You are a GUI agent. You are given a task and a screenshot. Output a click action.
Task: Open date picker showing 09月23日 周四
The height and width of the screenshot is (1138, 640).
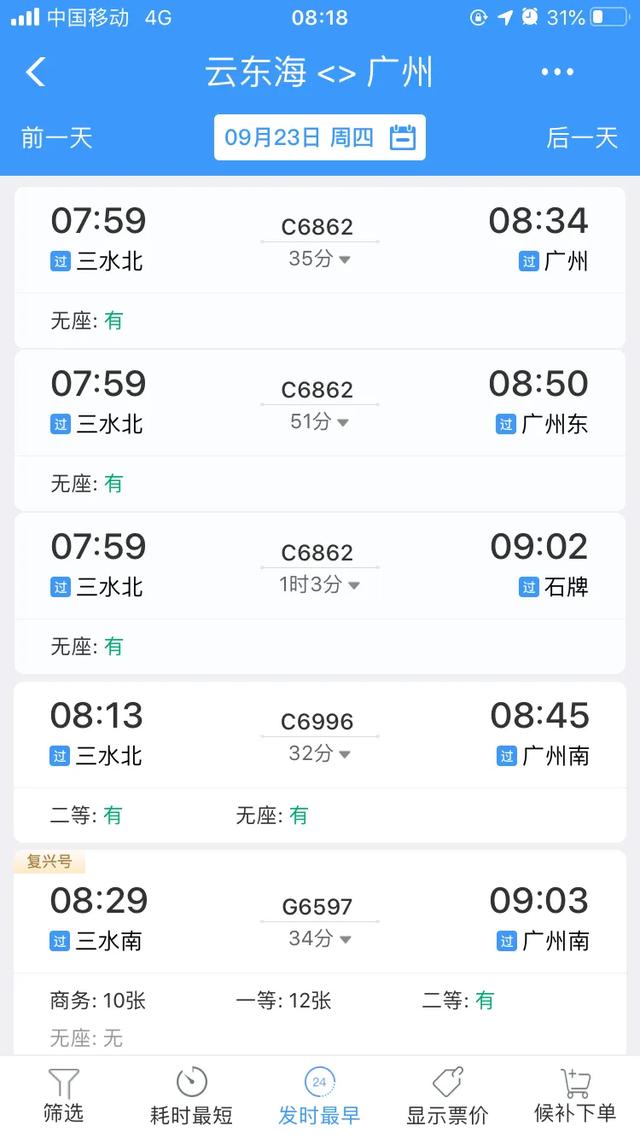(x=319, y=138)
